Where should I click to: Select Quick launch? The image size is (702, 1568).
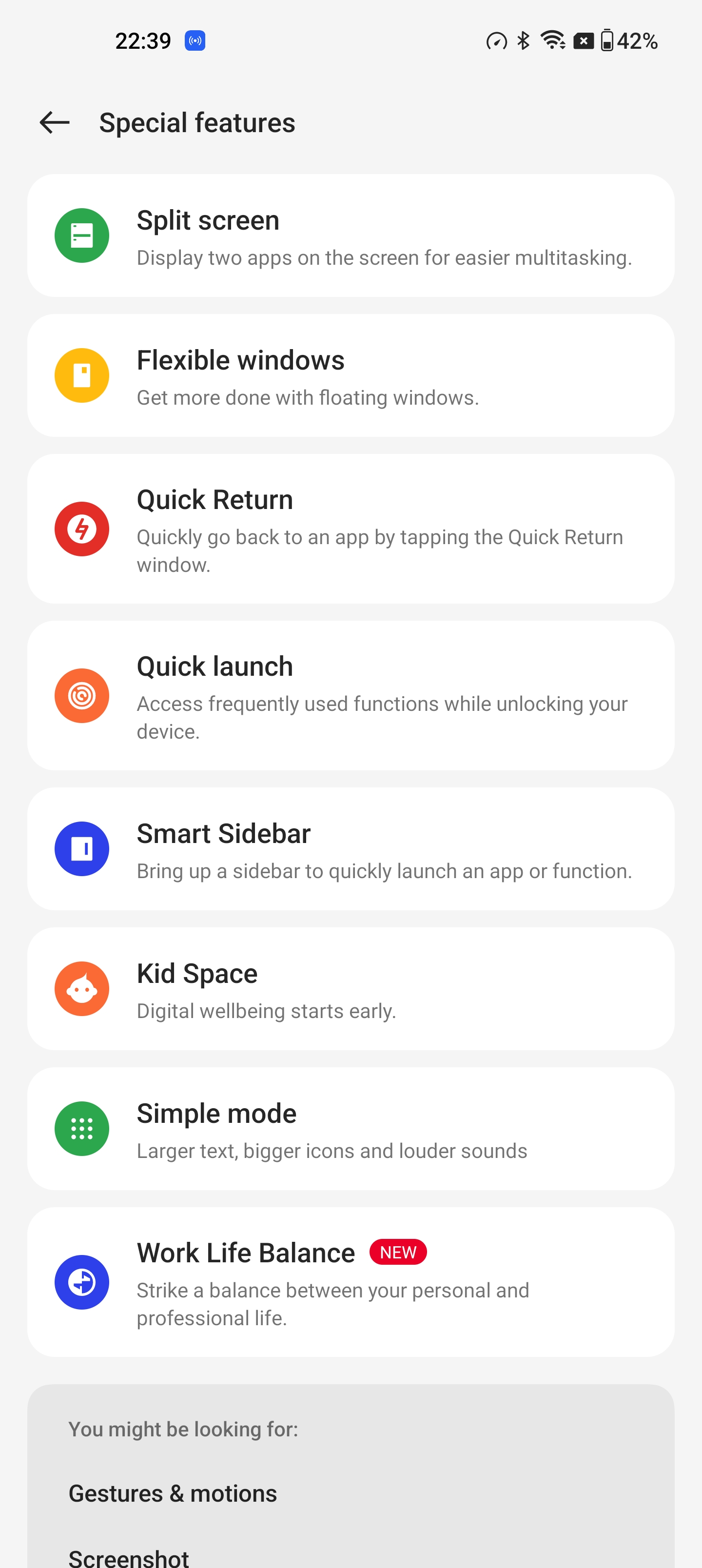point(351,696)
